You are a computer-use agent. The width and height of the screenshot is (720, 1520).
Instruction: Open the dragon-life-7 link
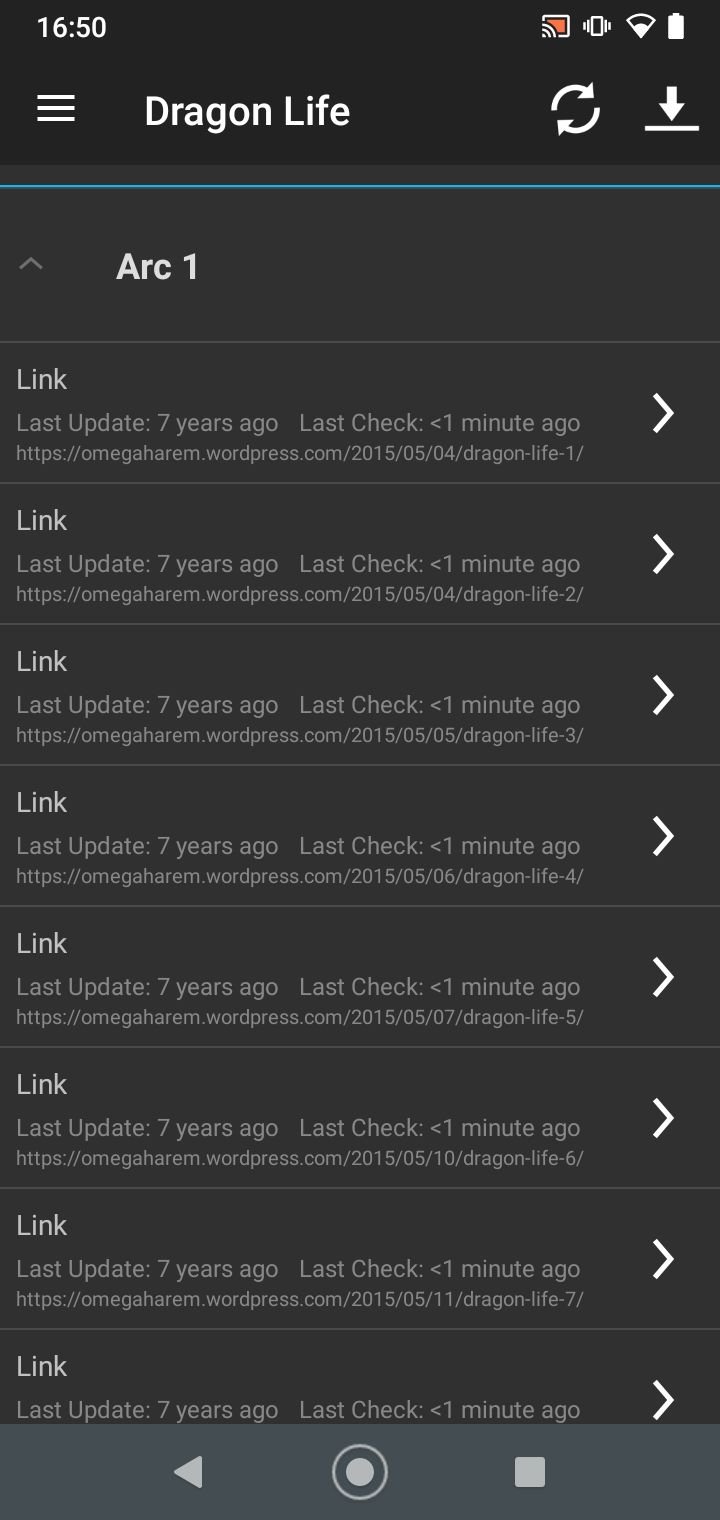point(360,1259)
